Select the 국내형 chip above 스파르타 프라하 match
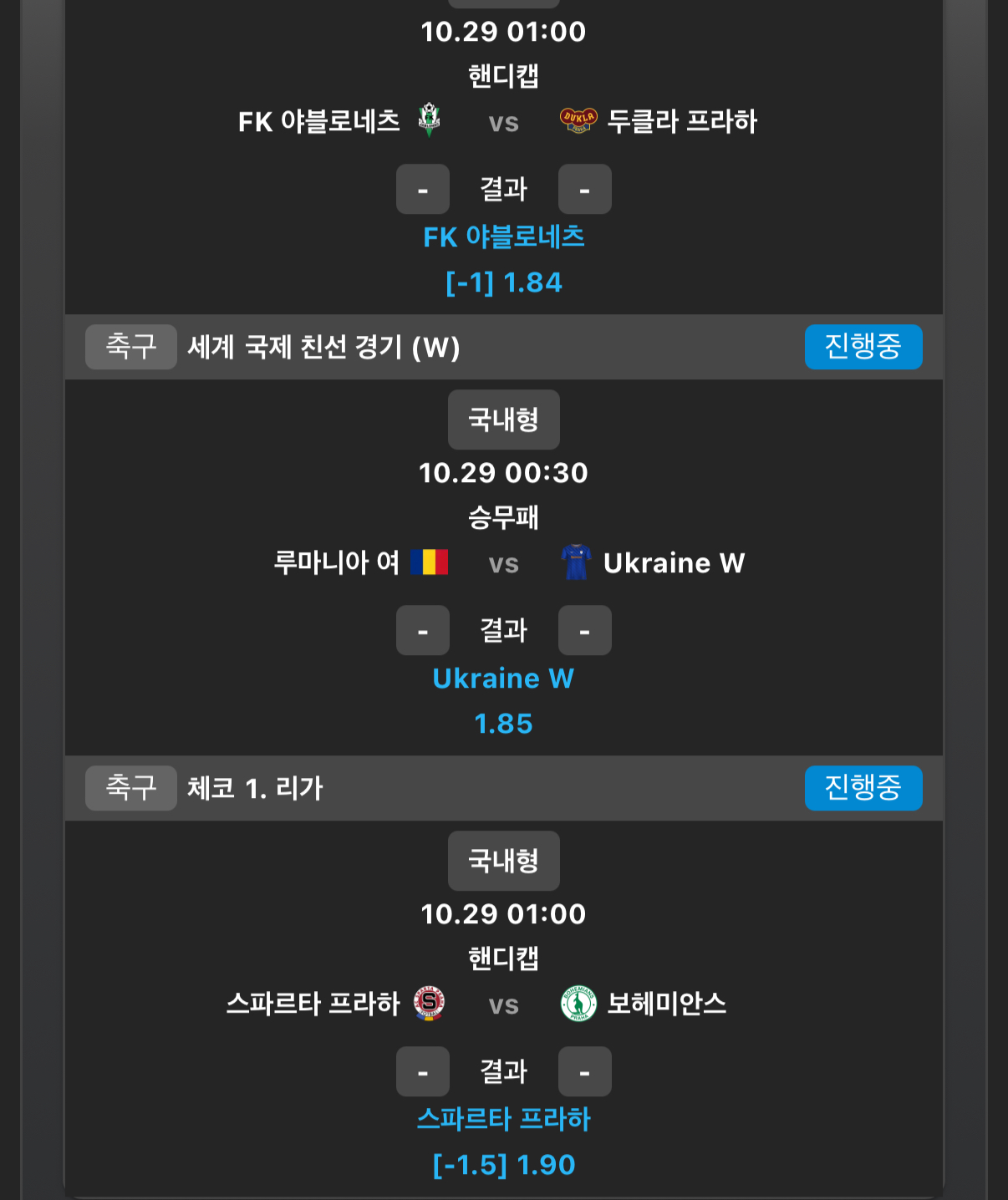The height and width of the screenshot is (1200, 1008). coord(503,861)
